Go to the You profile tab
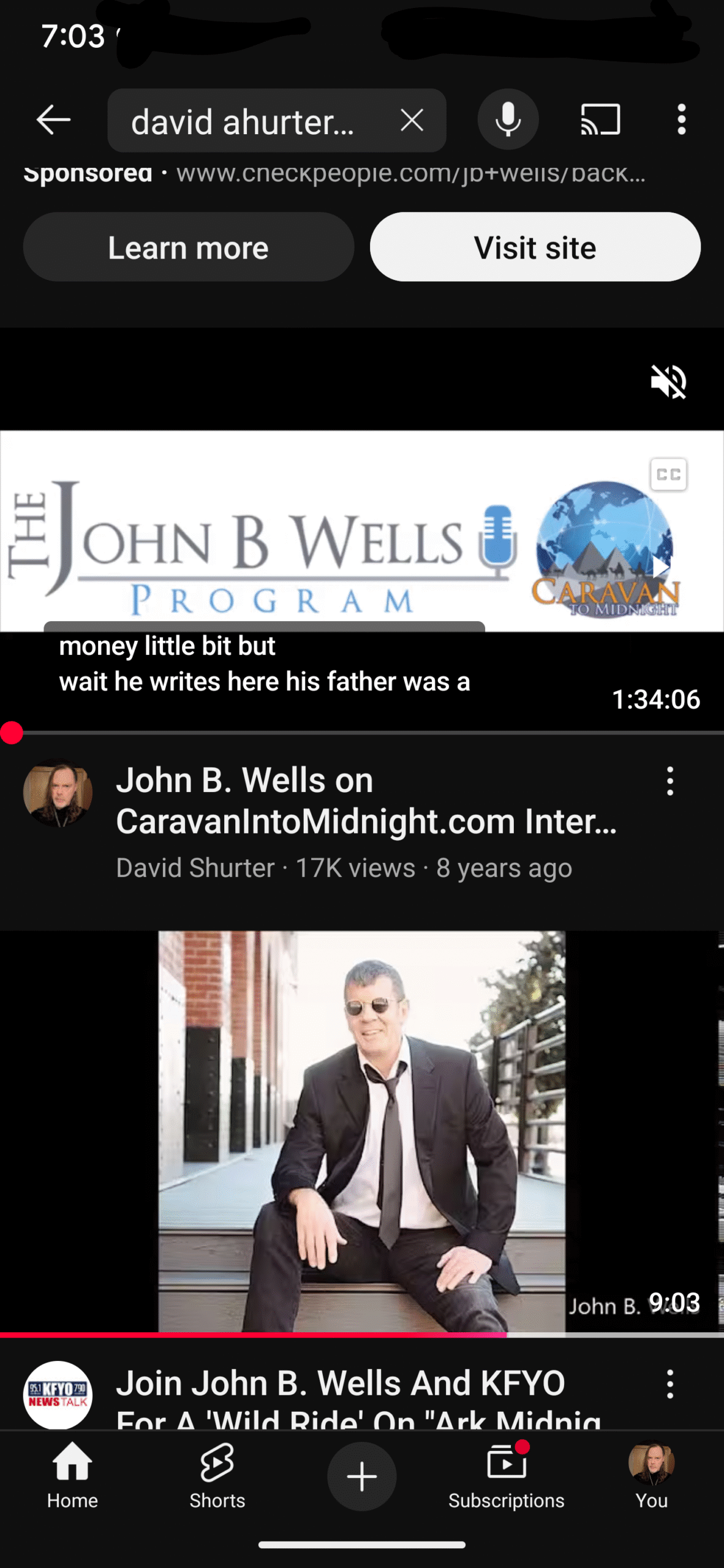This screenshot has height=1568, width=724. (x=651, y=1476)
